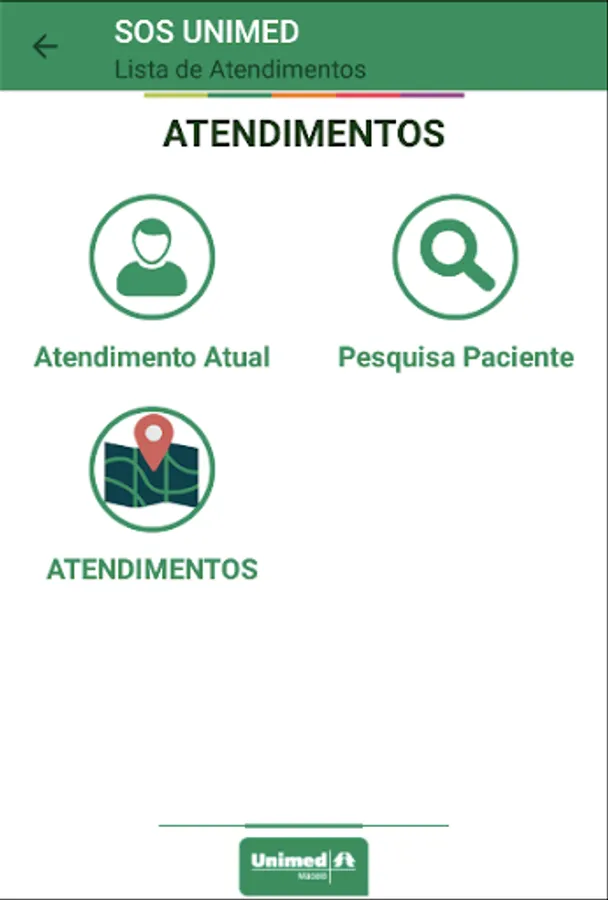The height and width of the screenshot is (900, 608).
Task: Select Pesquisa Paciente search option
Action: point(455,257)
